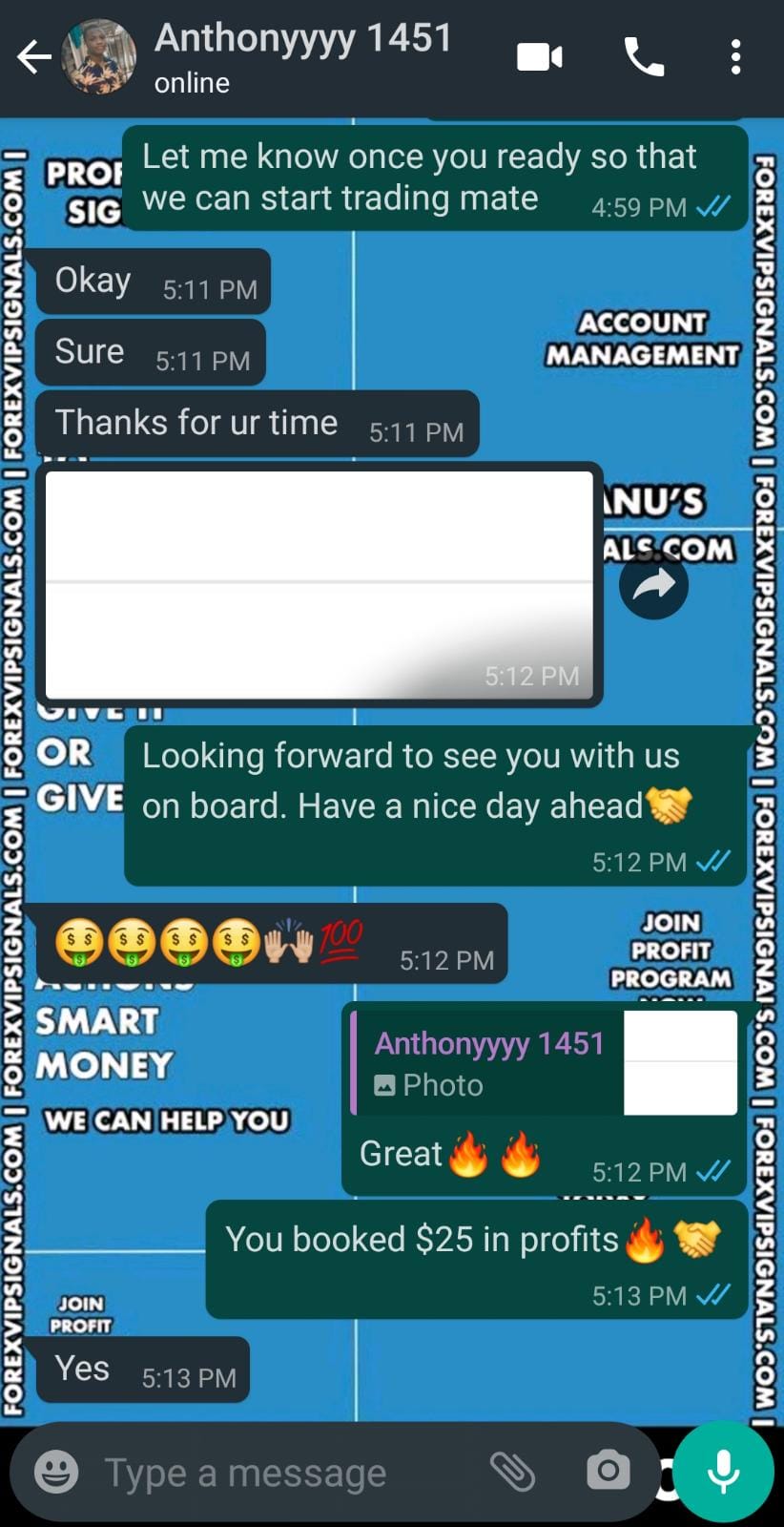The width and height of the screenshot is (784, 1527).
Task: Open the camera to send a photo
Action: coord(608,1471)
